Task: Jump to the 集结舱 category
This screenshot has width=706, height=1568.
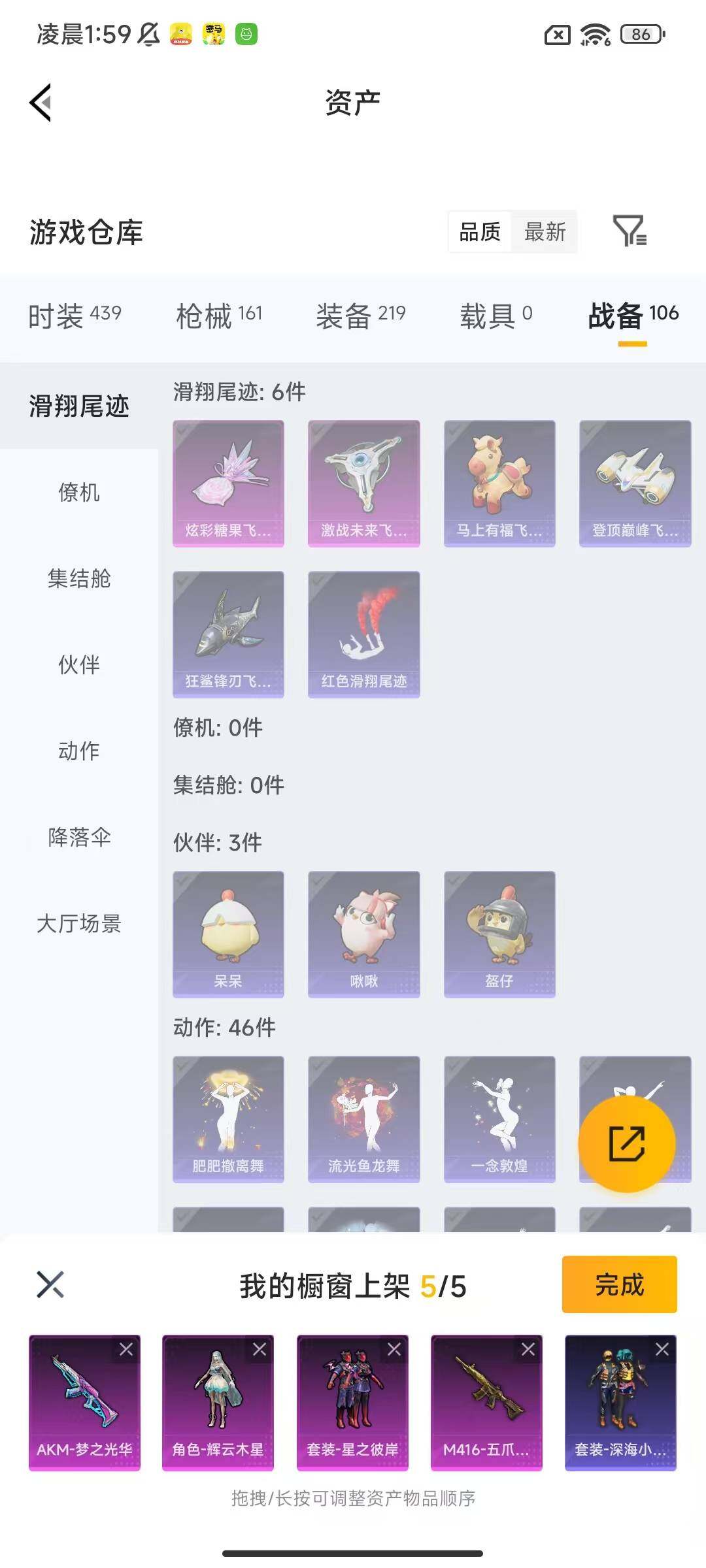Action: pos(79,579)
